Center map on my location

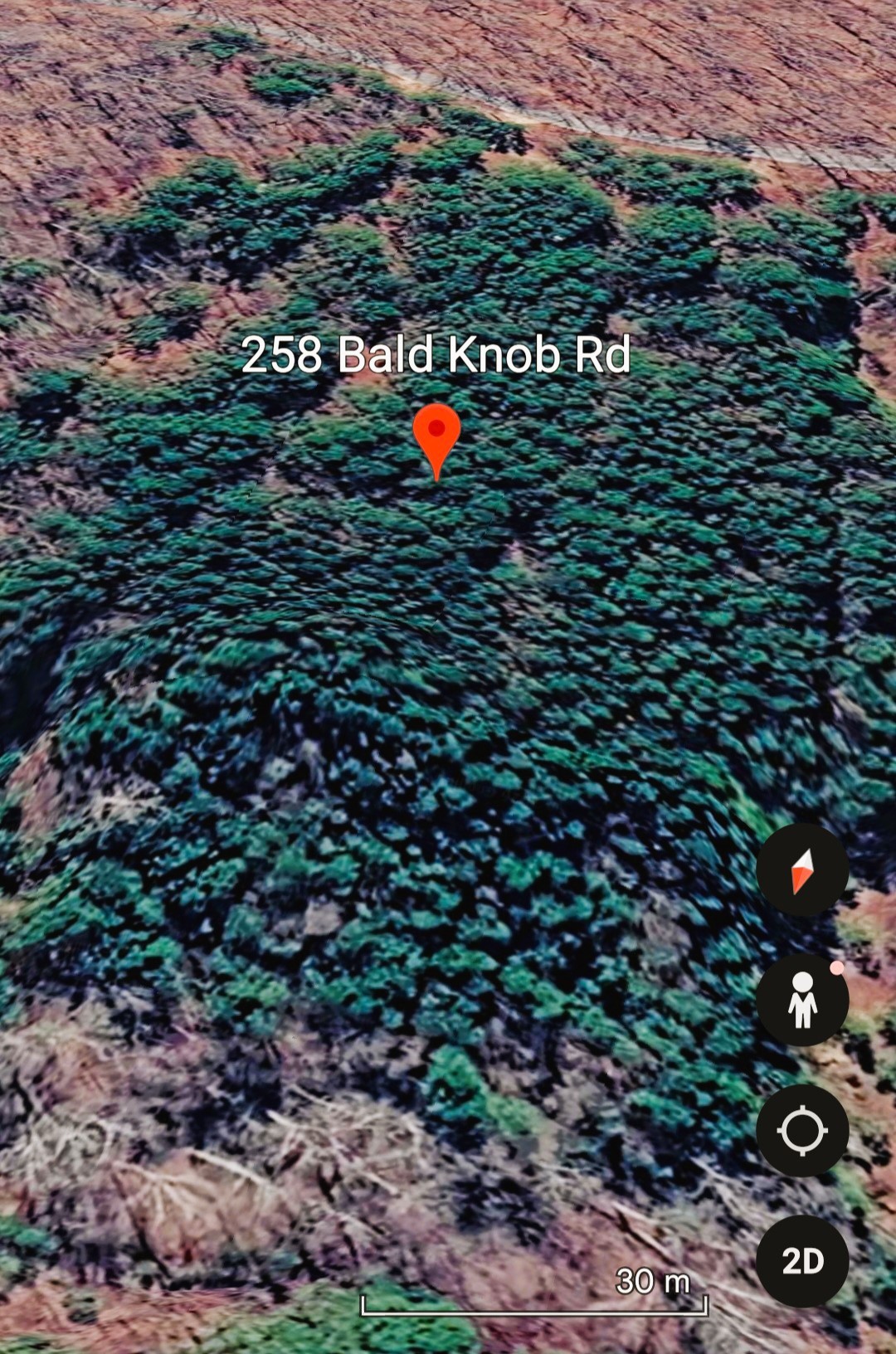click(801, 1130)
